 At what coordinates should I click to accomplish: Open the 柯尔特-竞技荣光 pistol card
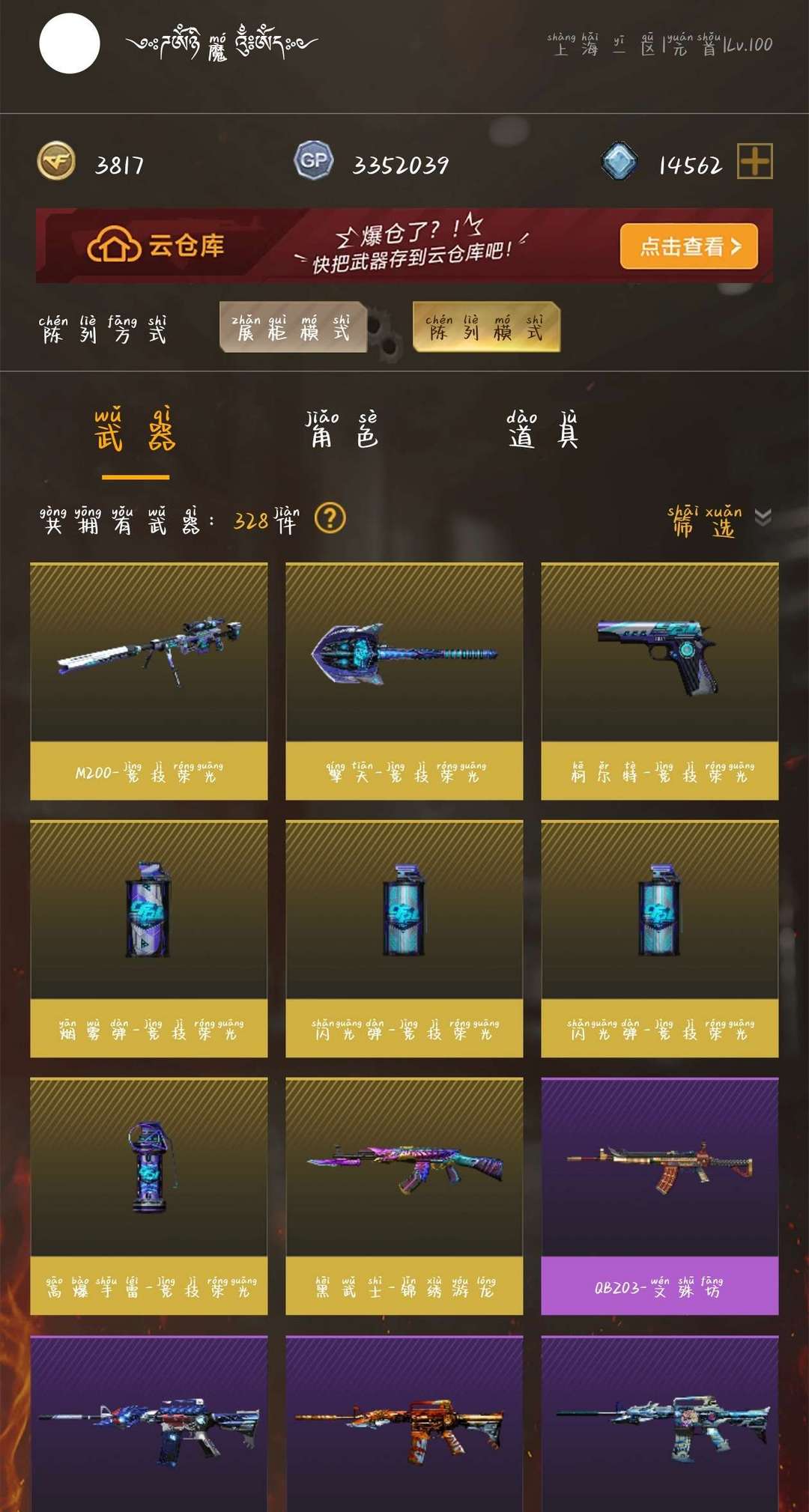[x=660, y=681]
